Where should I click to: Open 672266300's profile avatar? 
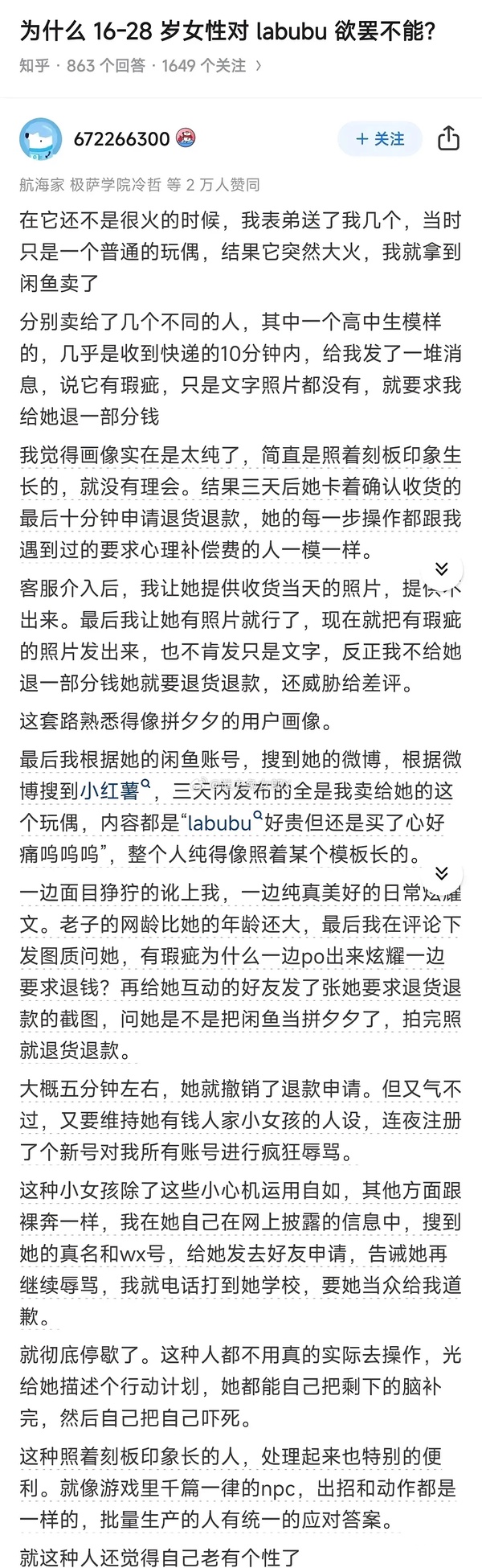40,139
